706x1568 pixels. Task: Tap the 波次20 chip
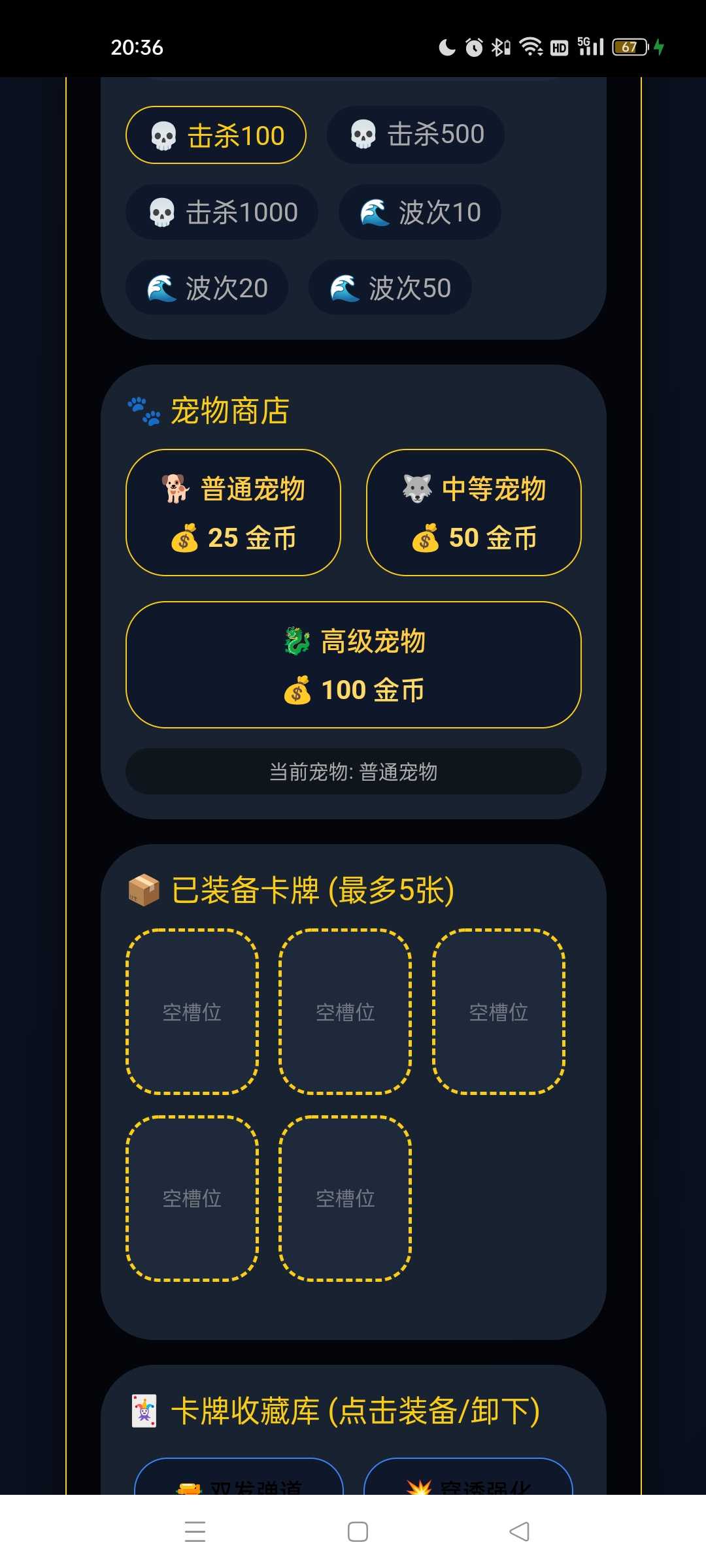click(x=207, y=287)
